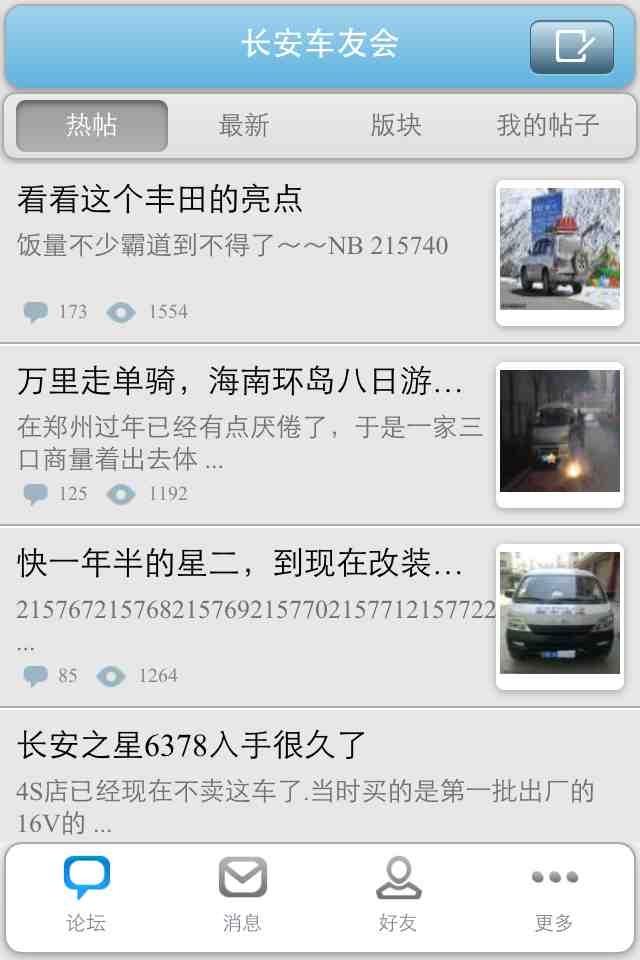Open the 消息 bottom tab
640x960 pixels.
coord(242,893)
